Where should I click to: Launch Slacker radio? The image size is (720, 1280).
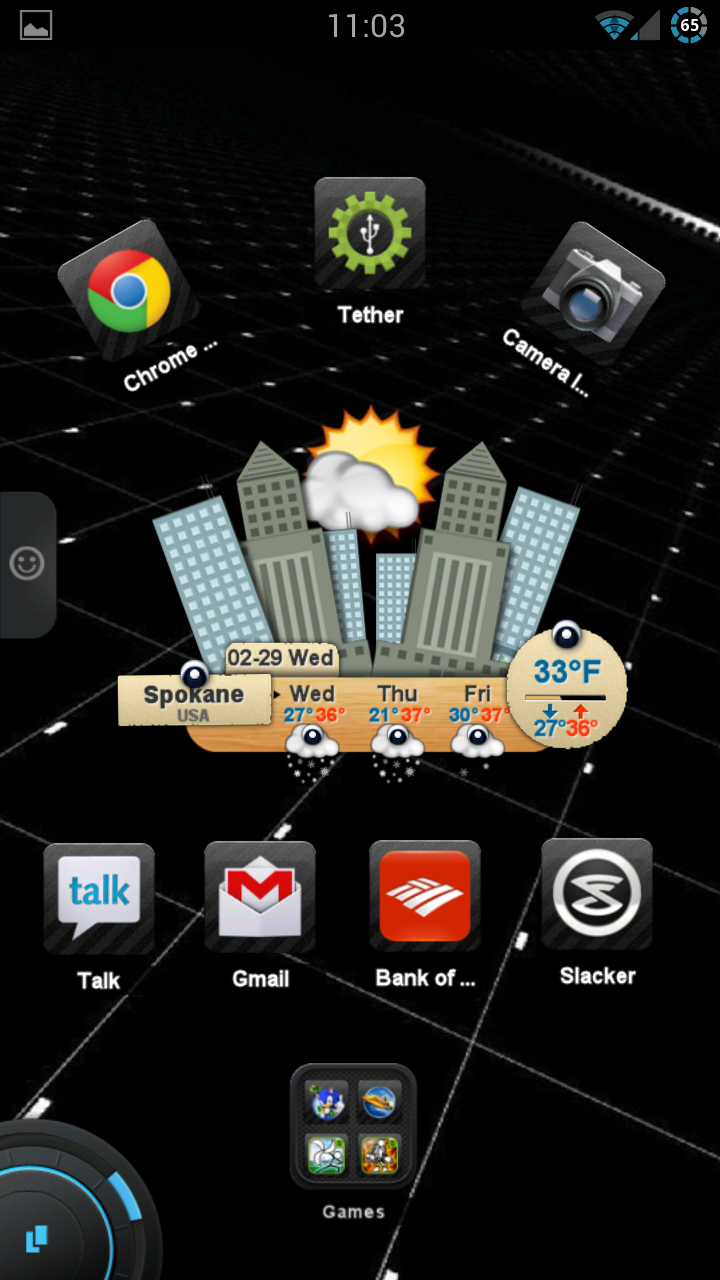pos(597,894)
